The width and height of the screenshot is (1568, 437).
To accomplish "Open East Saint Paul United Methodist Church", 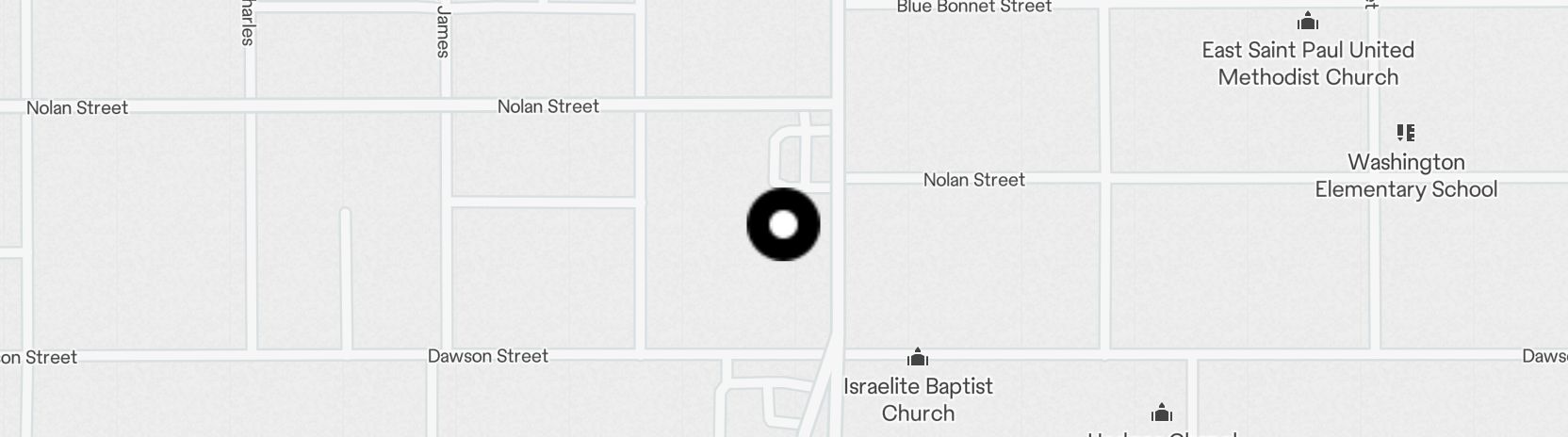I will click(1307, 22).
